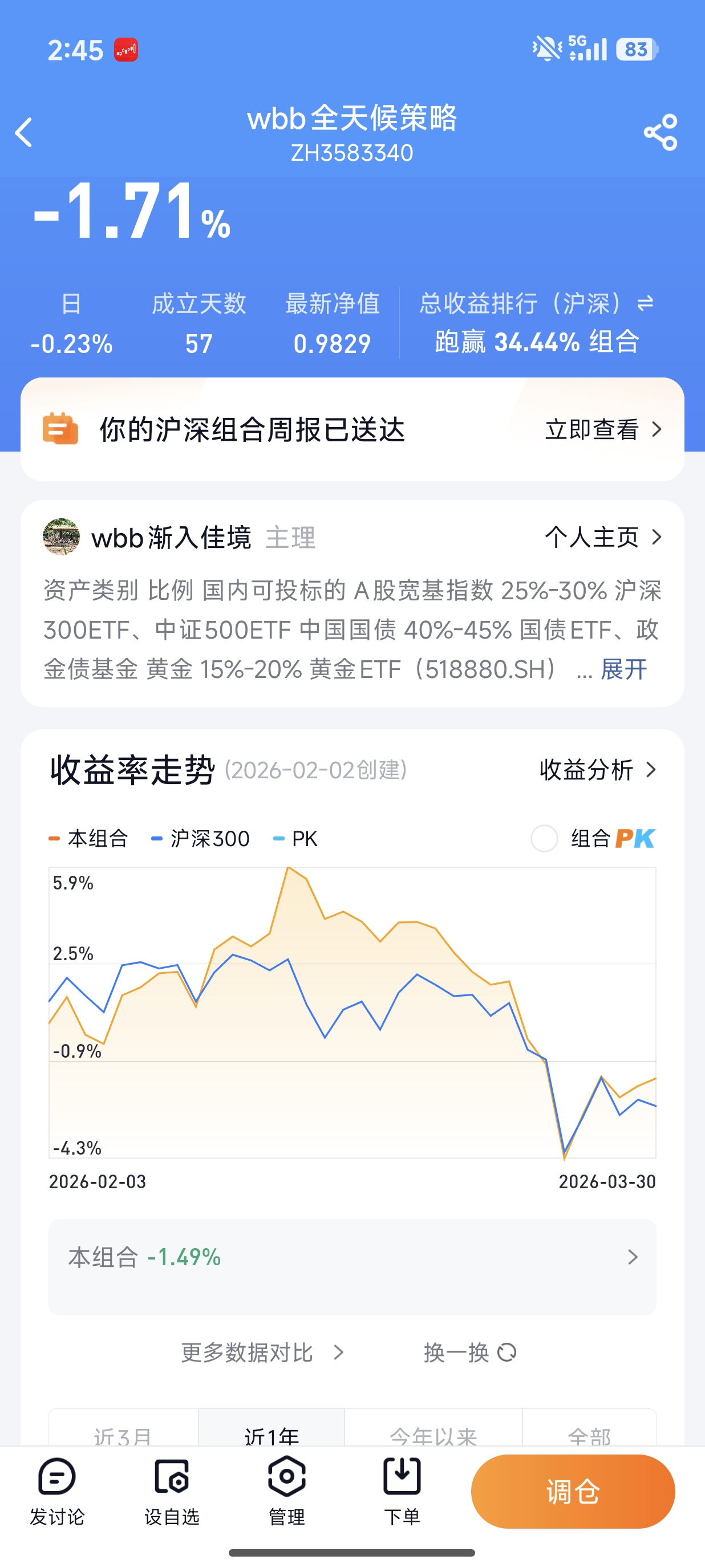
Task: Place an order with 下单
Action: coord(402,1490)
